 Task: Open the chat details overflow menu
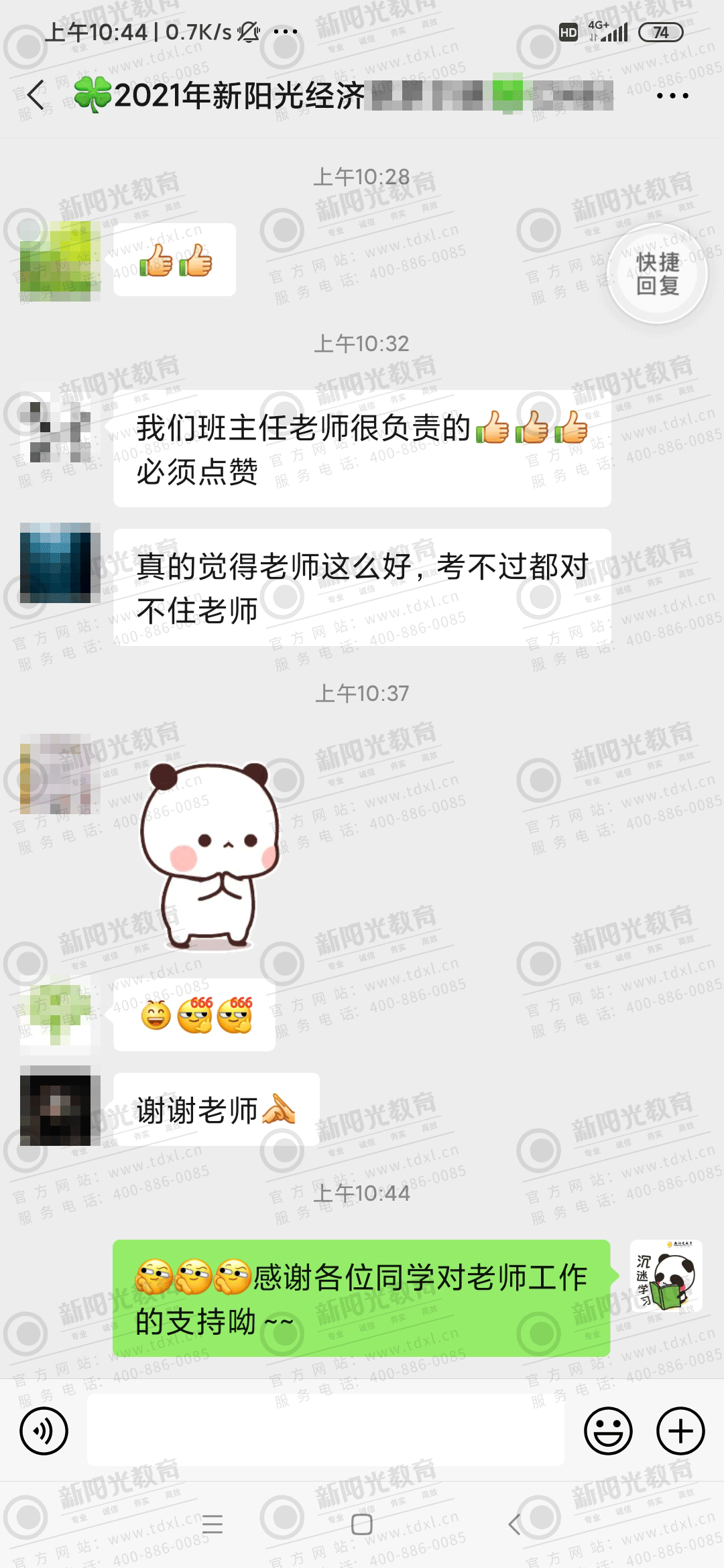coord(672,96)
